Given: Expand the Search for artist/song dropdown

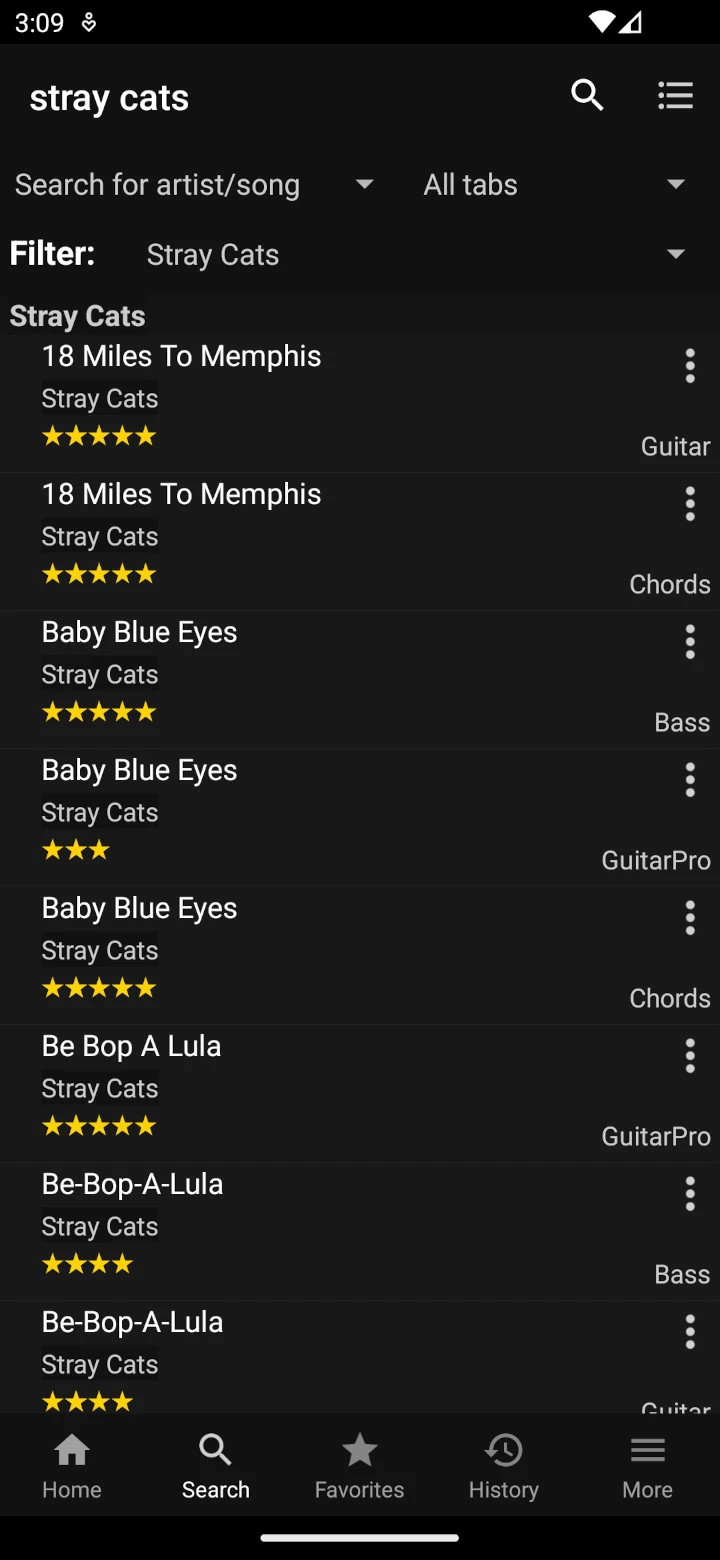Looking at the screenshot, I should pyautogui.click(x=194, y=185).
